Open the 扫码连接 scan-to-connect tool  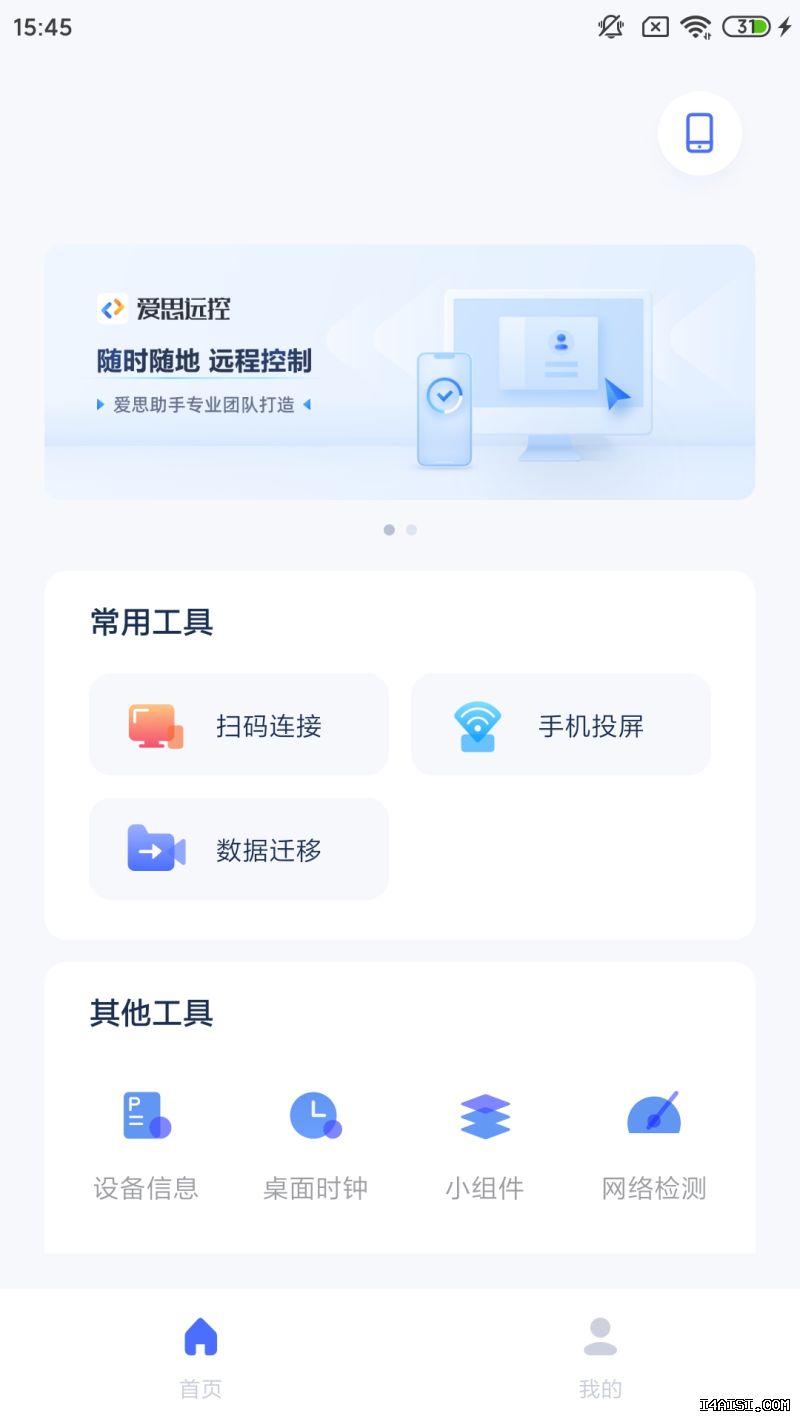[x=238, y=724]
